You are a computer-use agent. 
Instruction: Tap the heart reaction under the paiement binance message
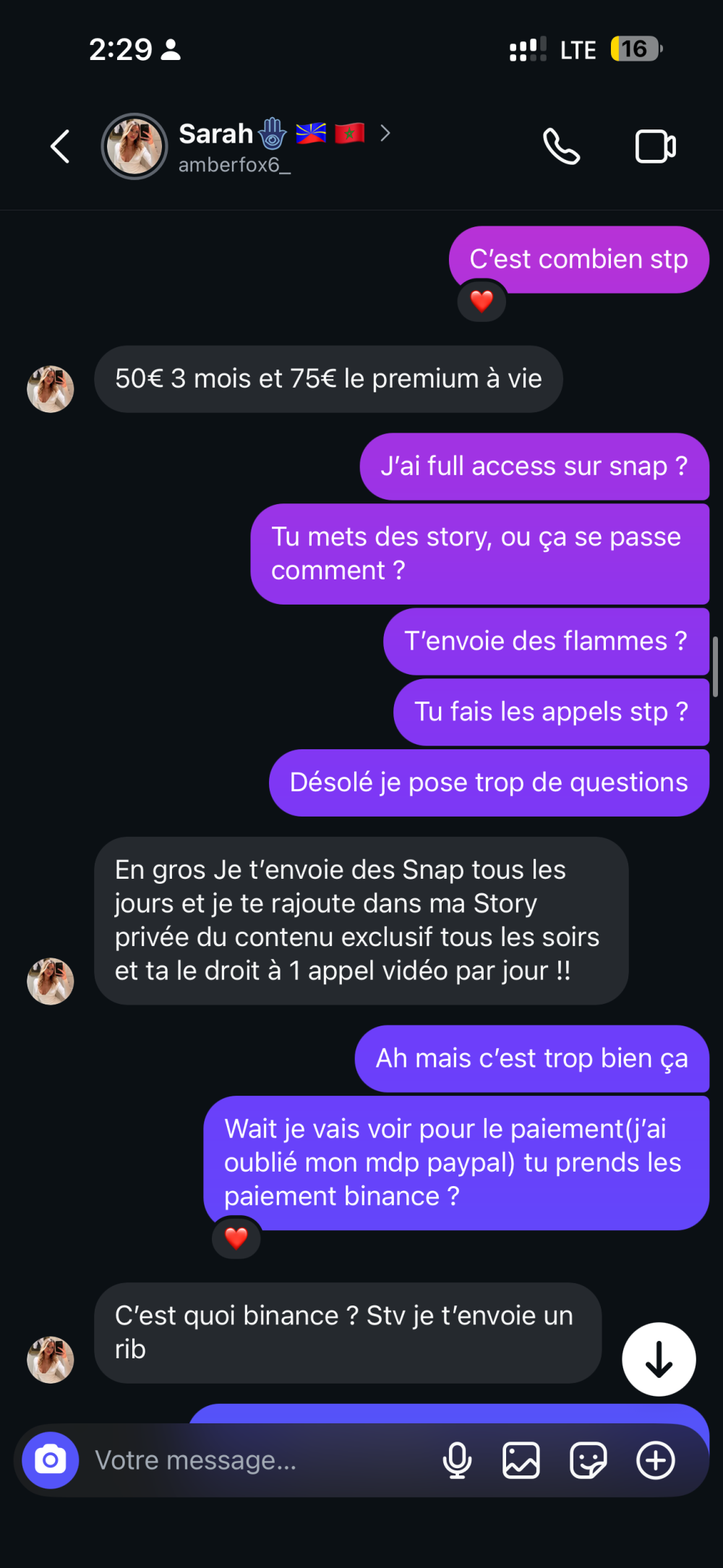[x=236, y=1238]
